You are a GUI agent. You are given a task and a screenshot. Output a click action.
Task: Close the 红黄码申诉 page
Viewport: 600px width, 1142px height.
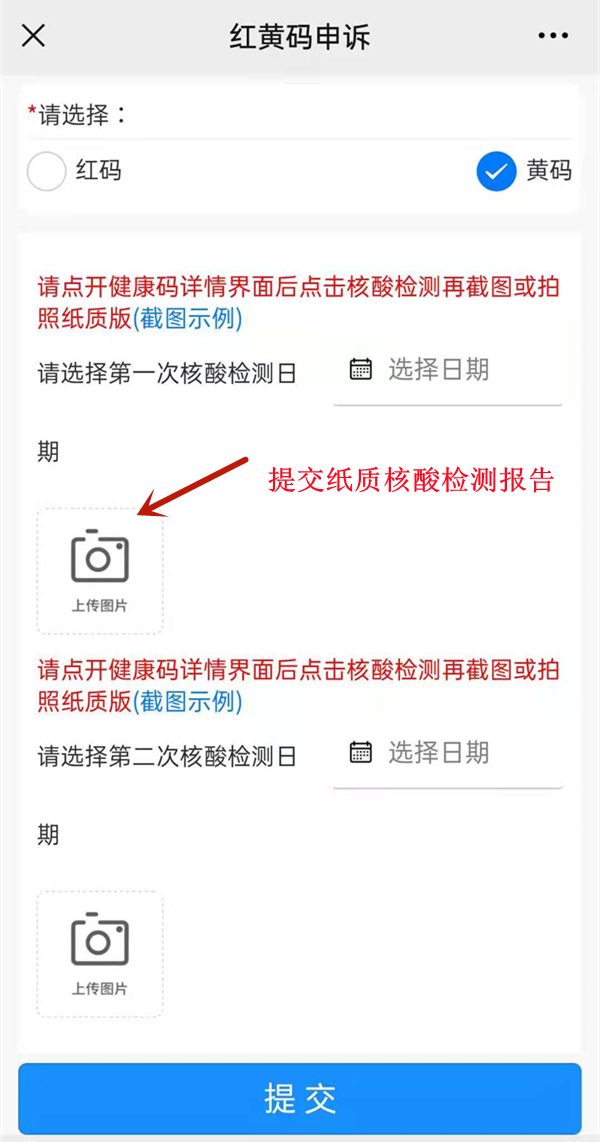pos(33,37)
